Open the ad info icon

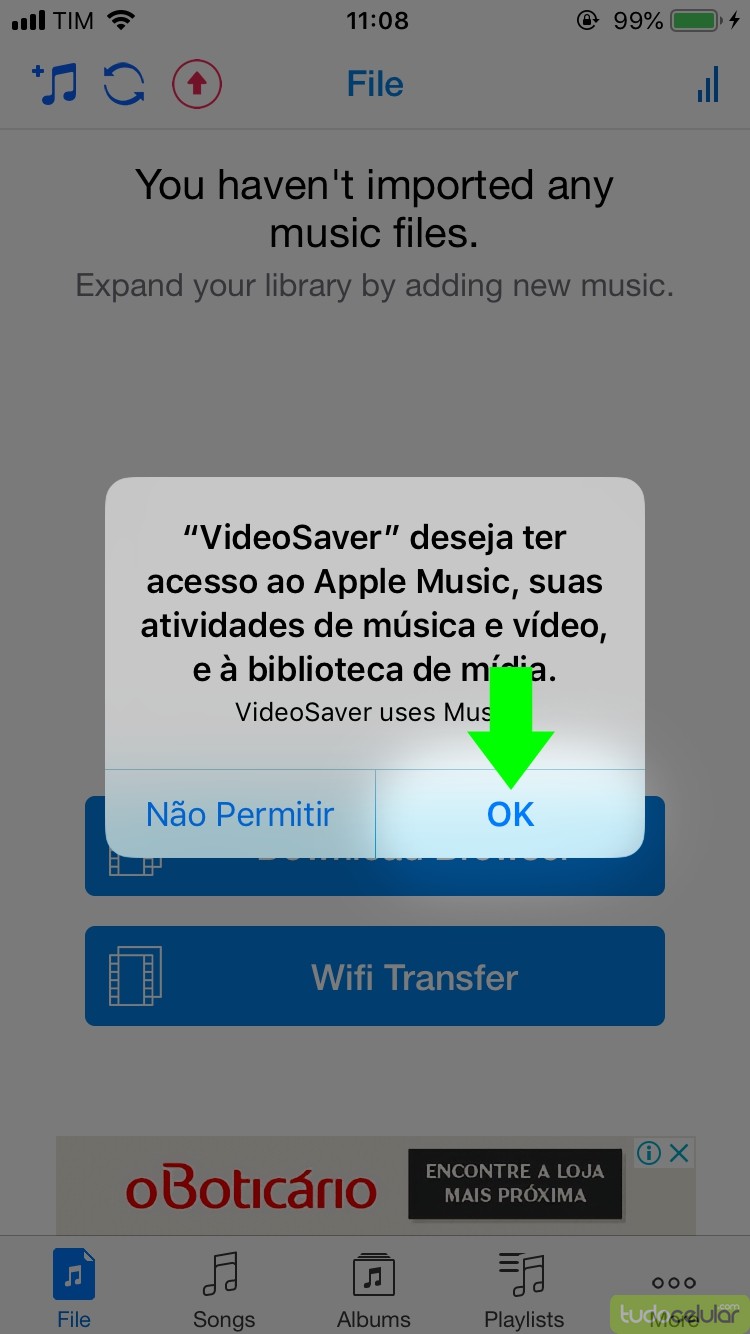coord(649,1153)
